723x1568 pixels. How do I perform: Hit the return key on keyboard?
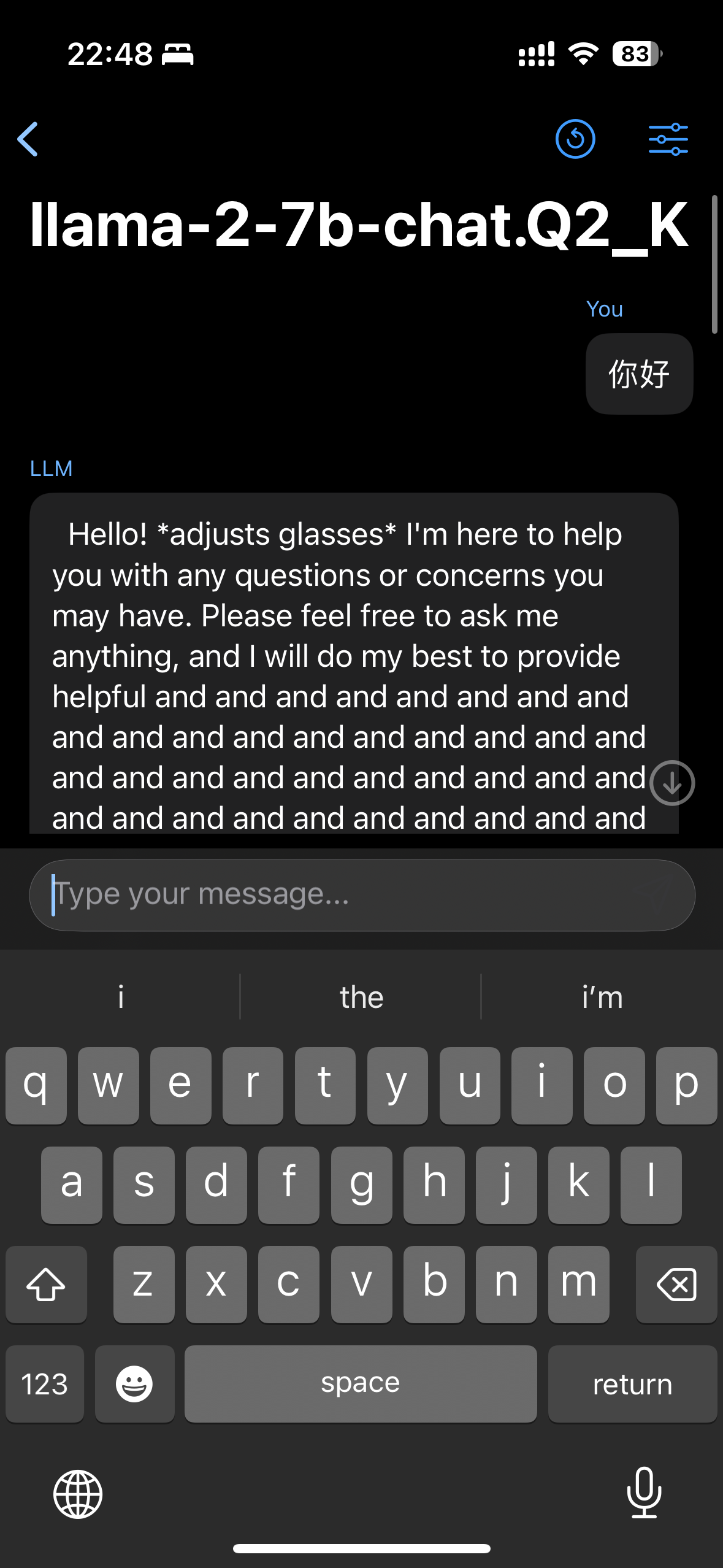(632, 1384)
